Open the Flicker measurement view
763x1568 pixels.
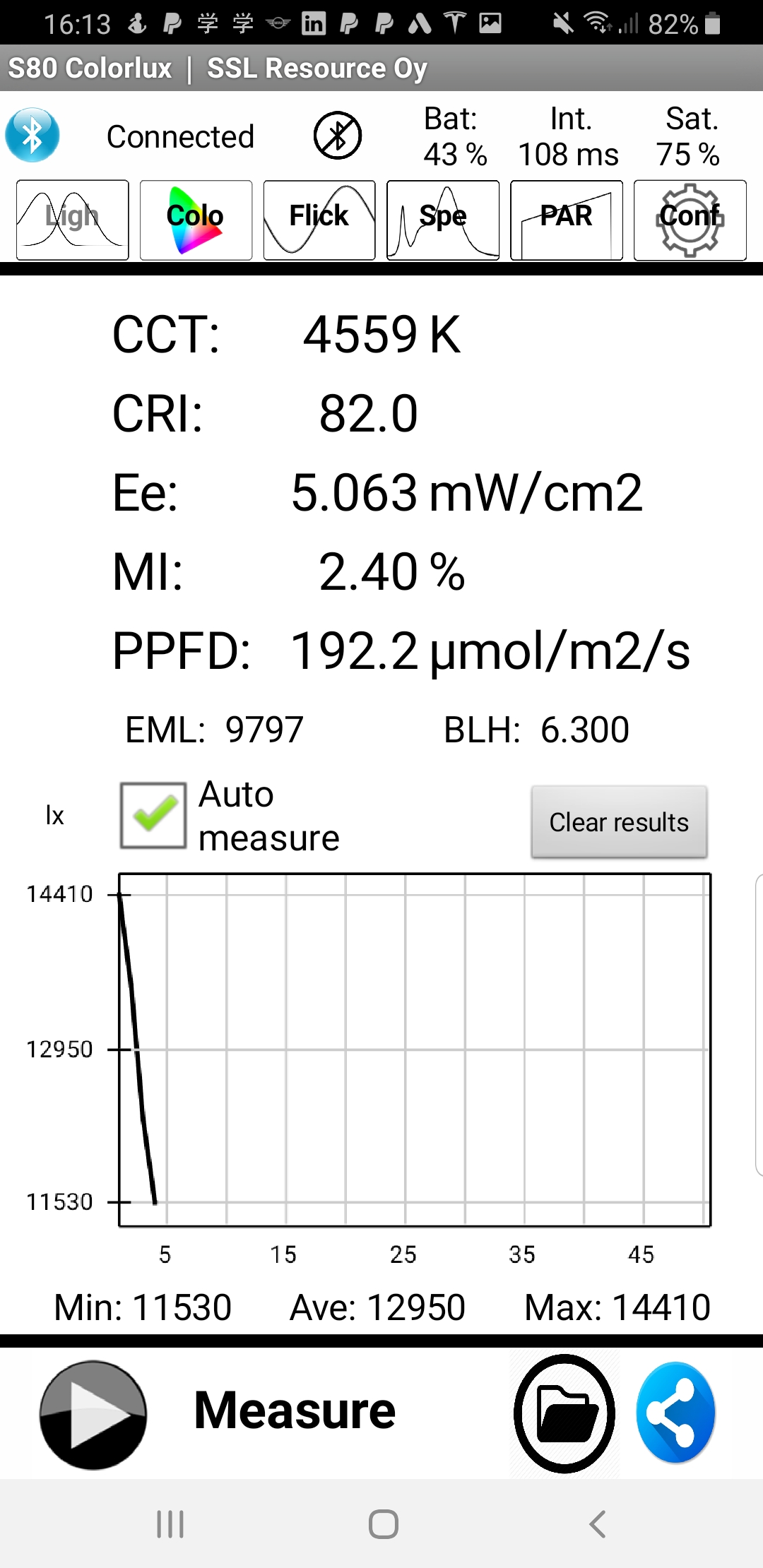[319, 219]
